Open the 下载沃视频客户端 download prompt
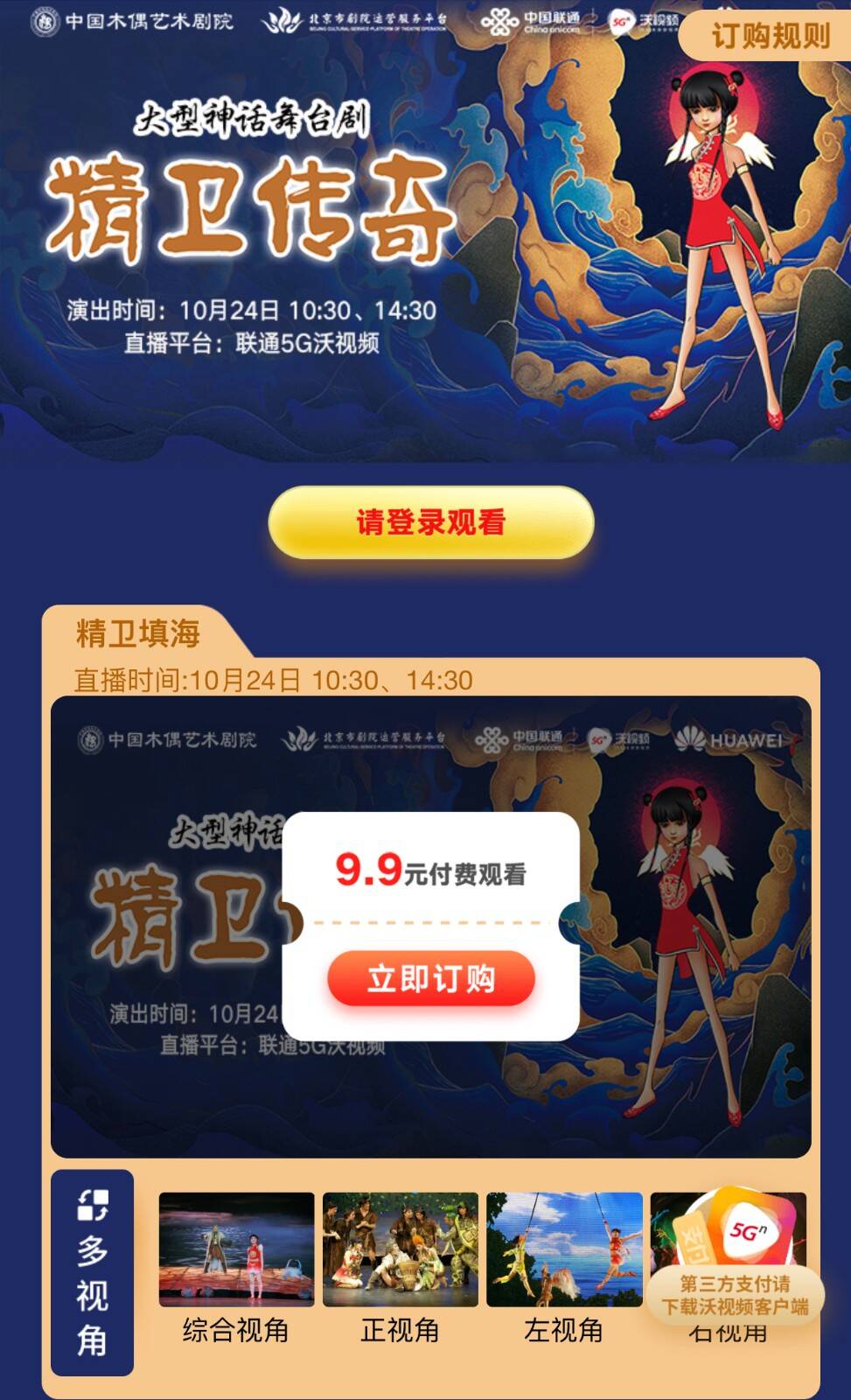 coord(736,1295)
